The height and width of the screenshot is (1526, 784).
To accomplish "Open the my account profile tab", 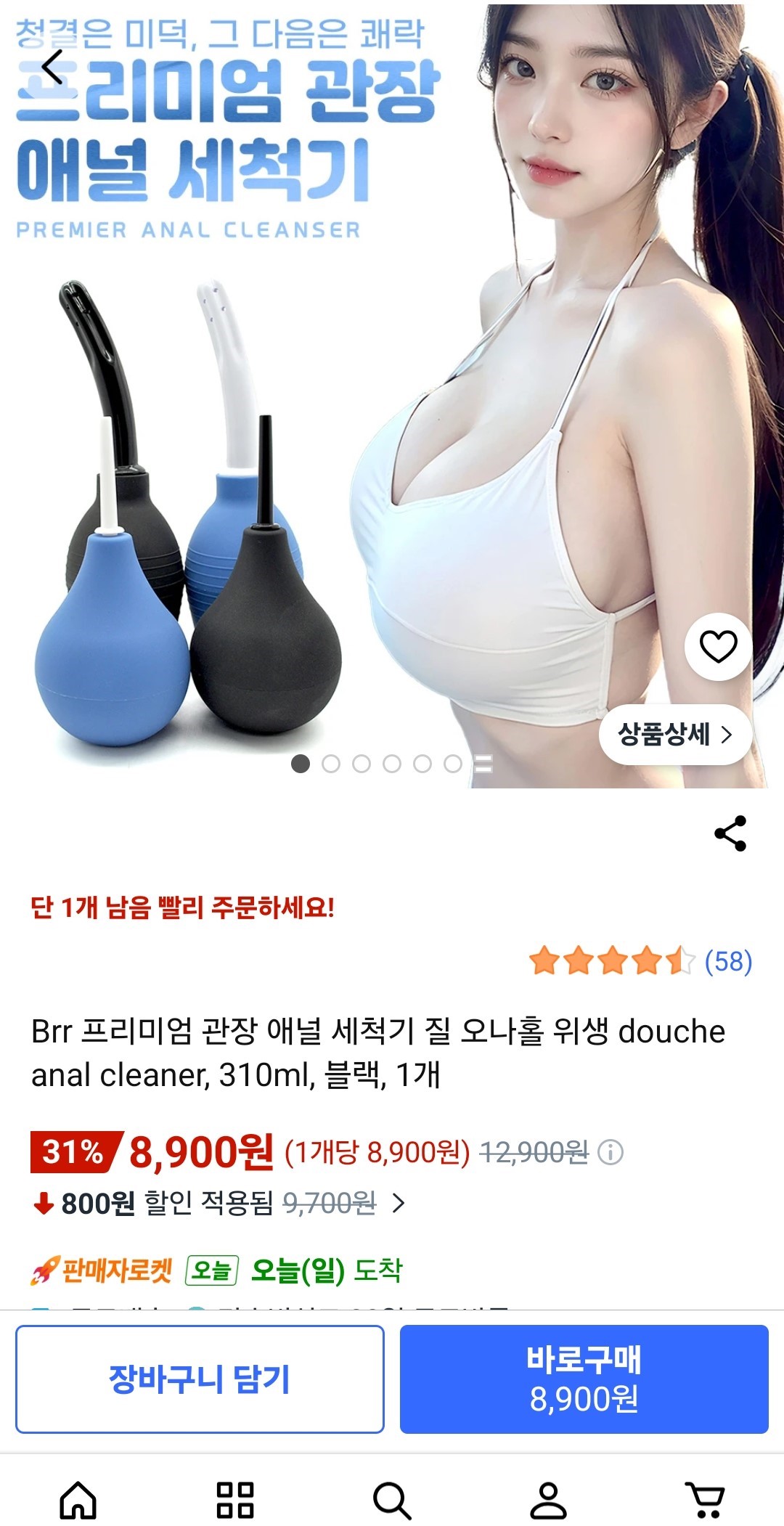I will 548,1500.
